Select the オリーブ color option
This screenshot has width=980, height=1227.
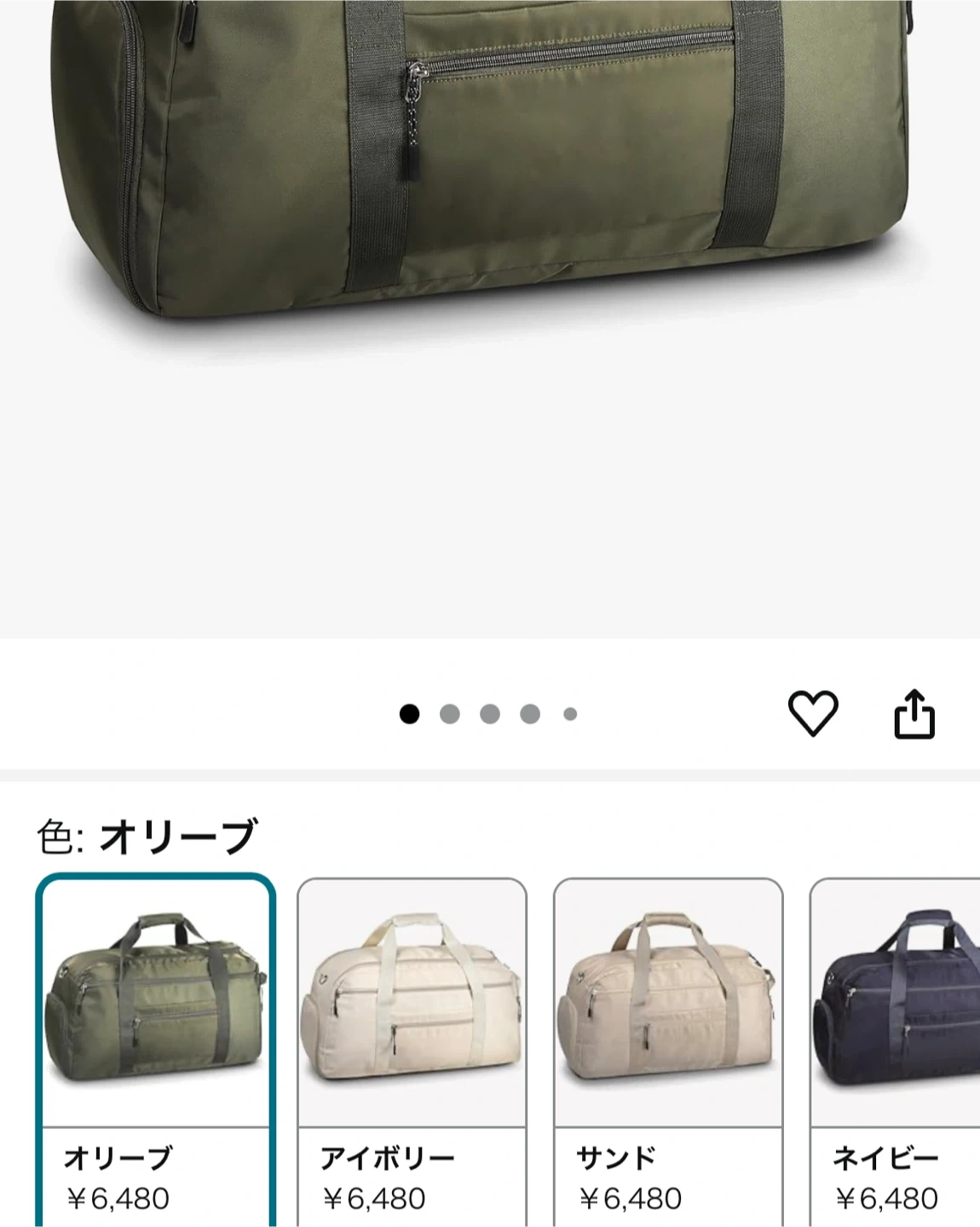pos(155,1048)
